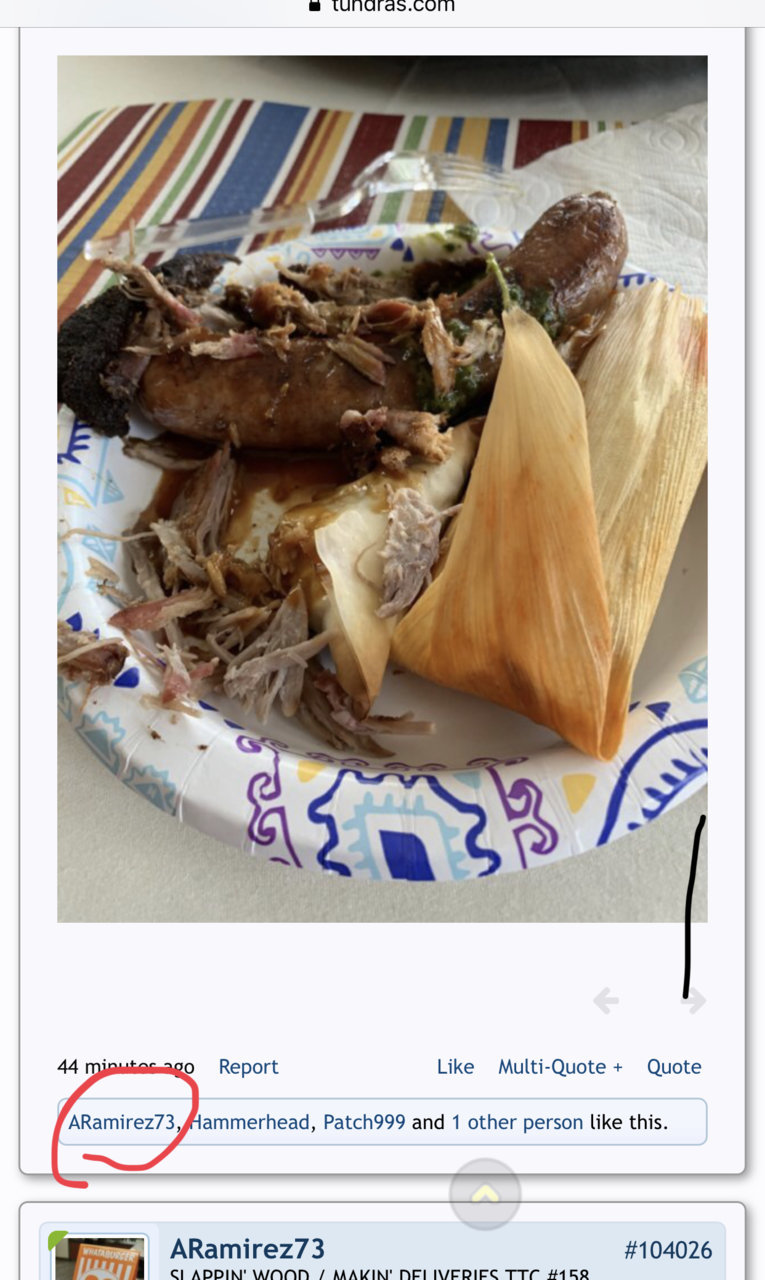Show the 1 other person who liked
Screen dimensions: 765x1280
[x=517, y=1122]
